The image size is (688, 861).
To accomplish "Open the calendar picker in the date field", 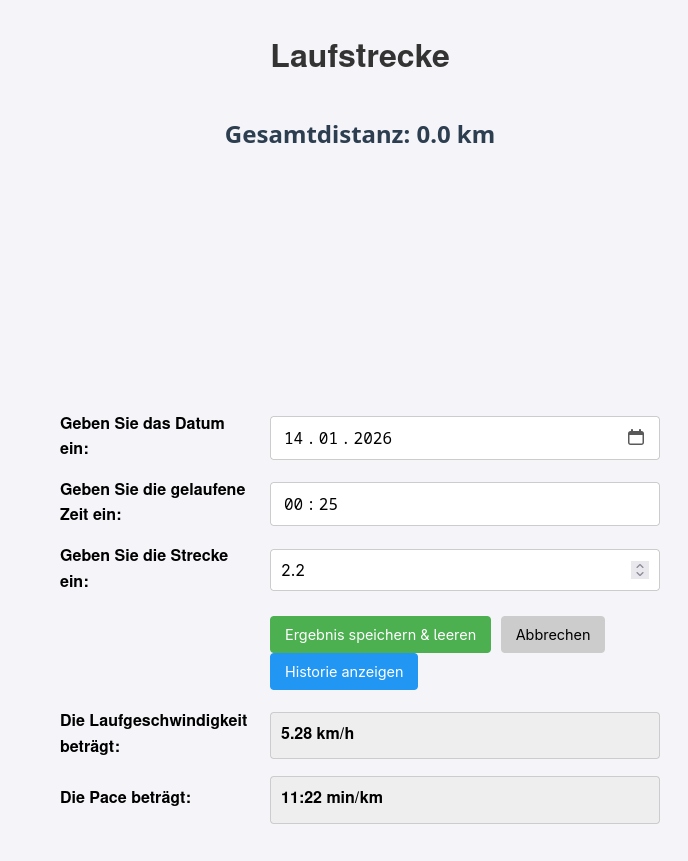I will pos(636,437).
